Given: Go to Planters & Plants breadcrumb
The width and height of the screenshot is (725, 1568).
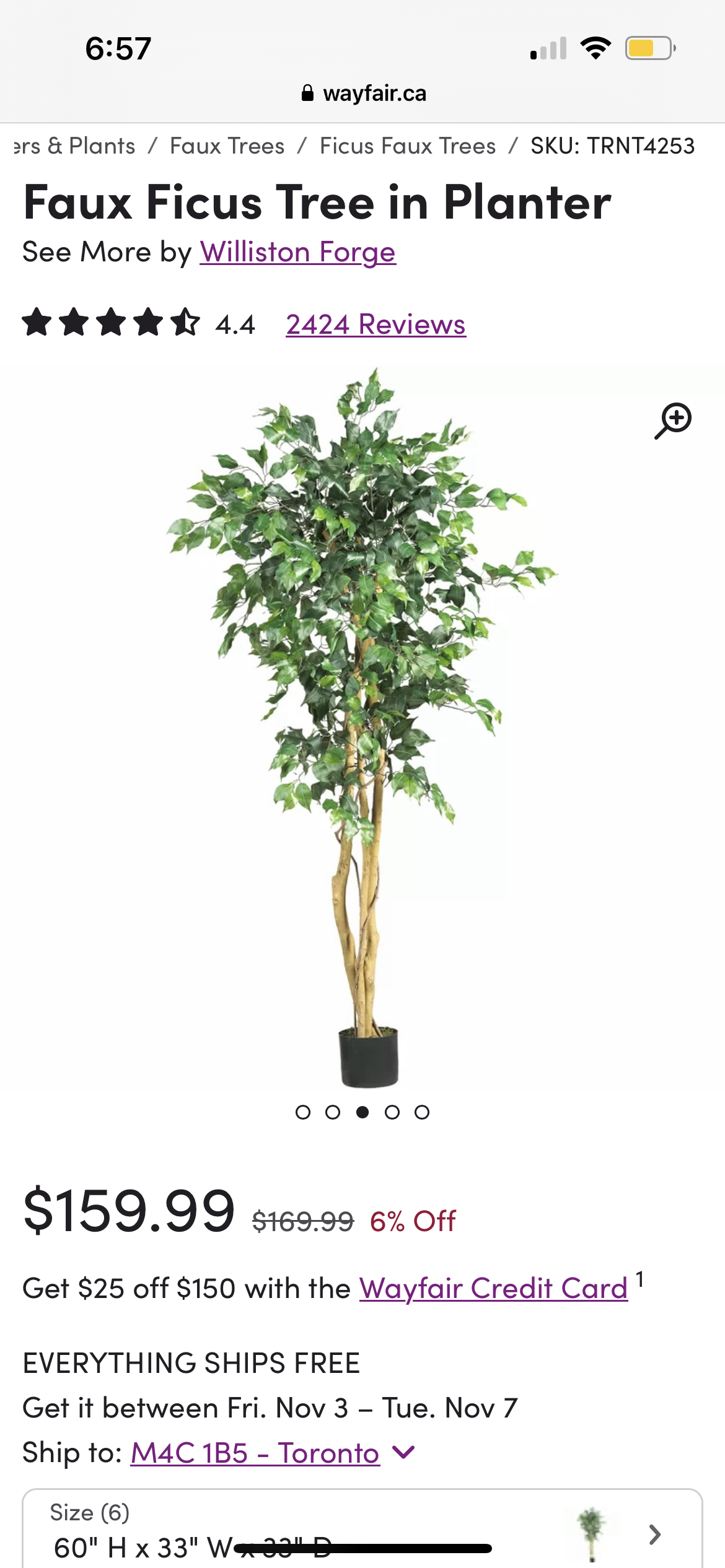Looking at the screenshot, I should pyautogui.click(x=74, y=146).
